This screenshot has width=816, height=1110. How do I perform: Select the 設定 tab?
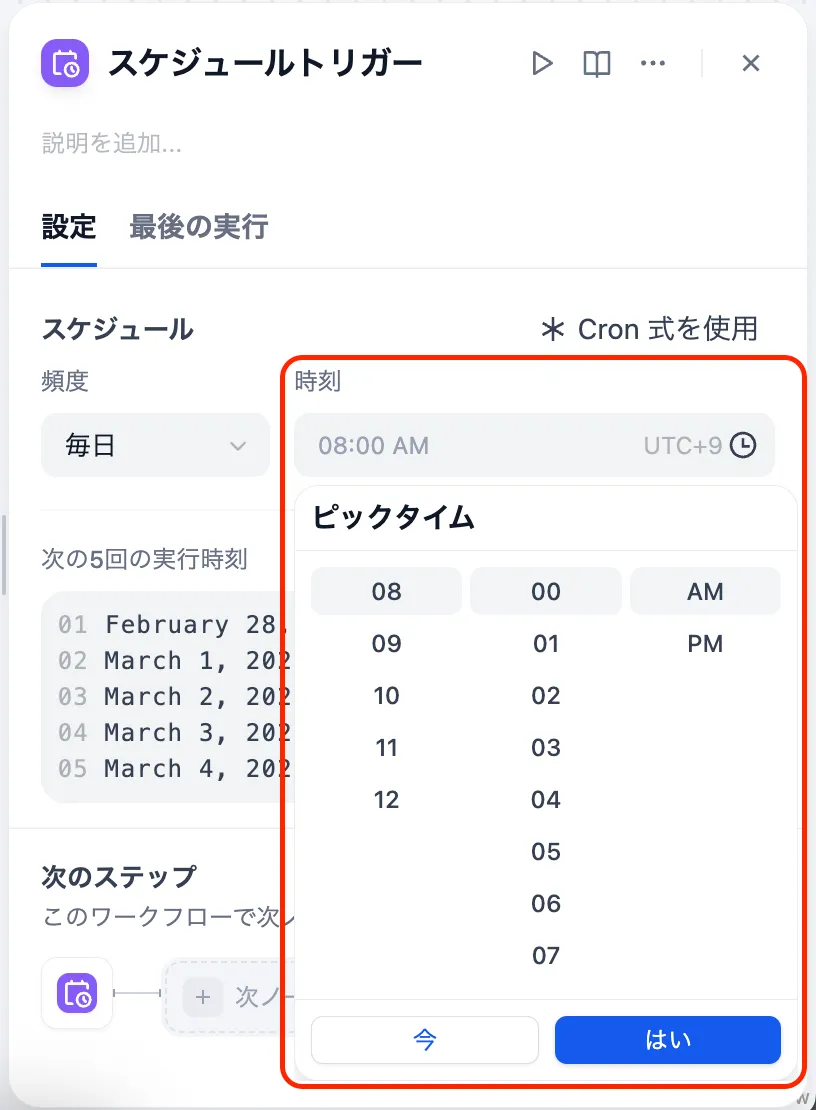69,227
